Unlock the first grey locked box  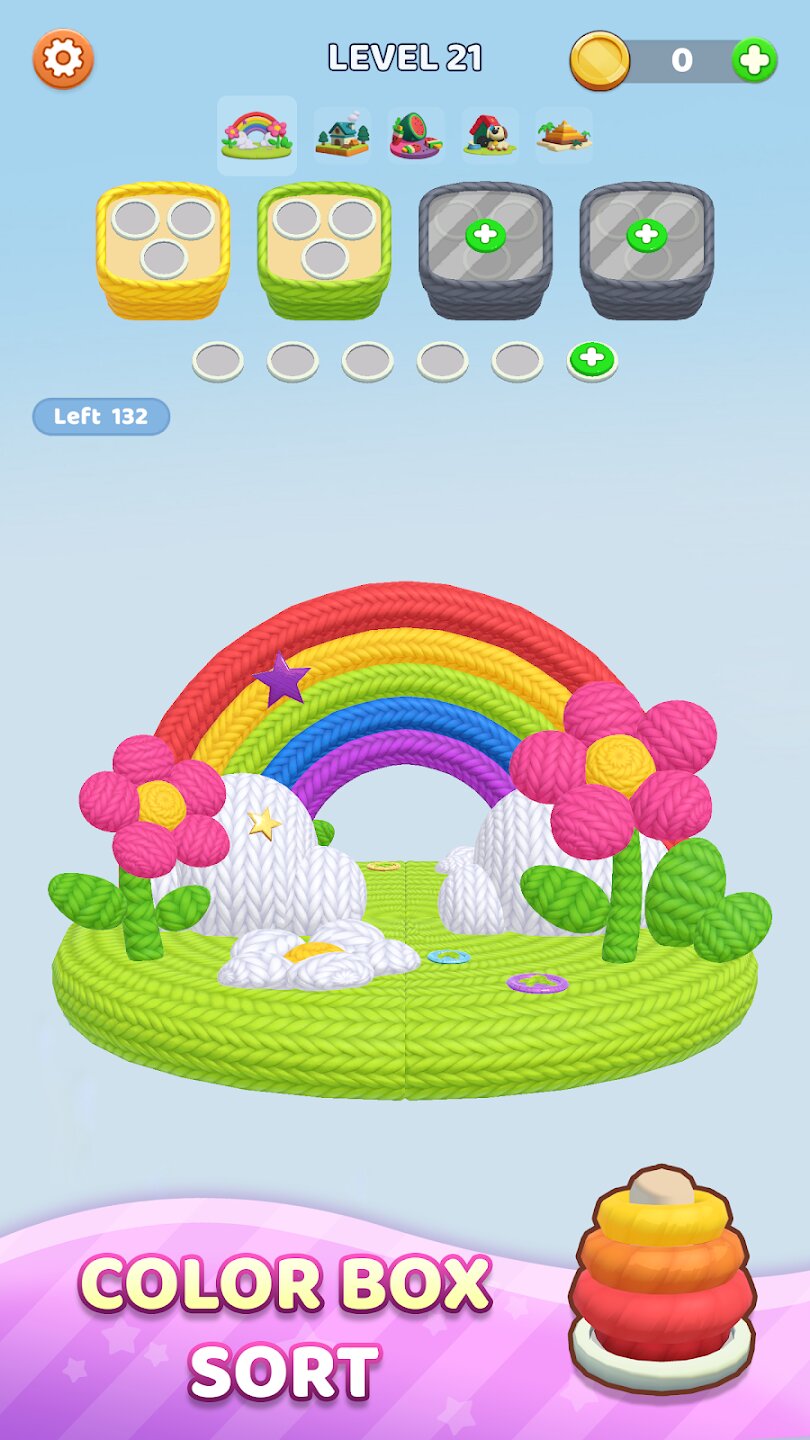[x=485, y=236]
